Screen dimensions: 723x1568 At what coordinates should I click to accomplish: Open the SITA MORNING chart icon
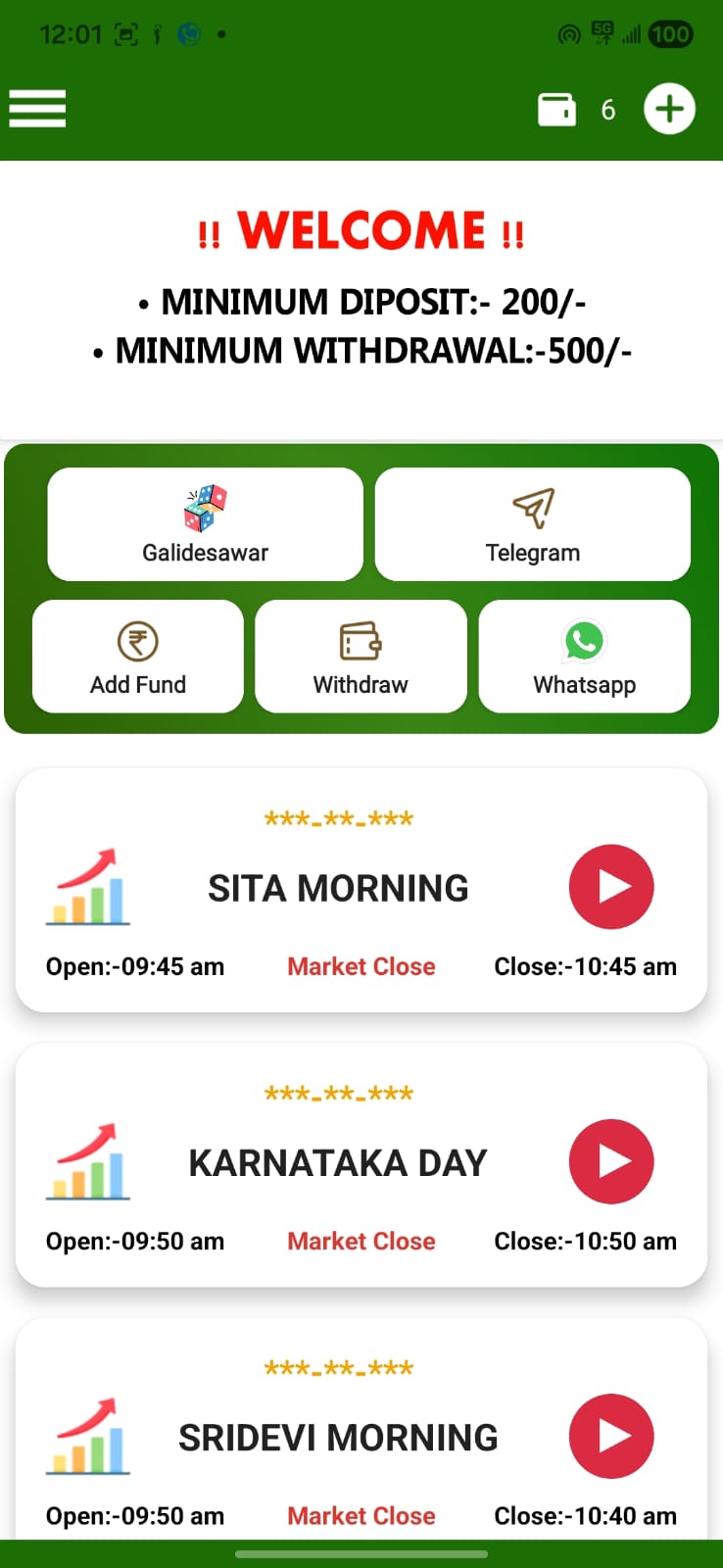tap(88, 888)
